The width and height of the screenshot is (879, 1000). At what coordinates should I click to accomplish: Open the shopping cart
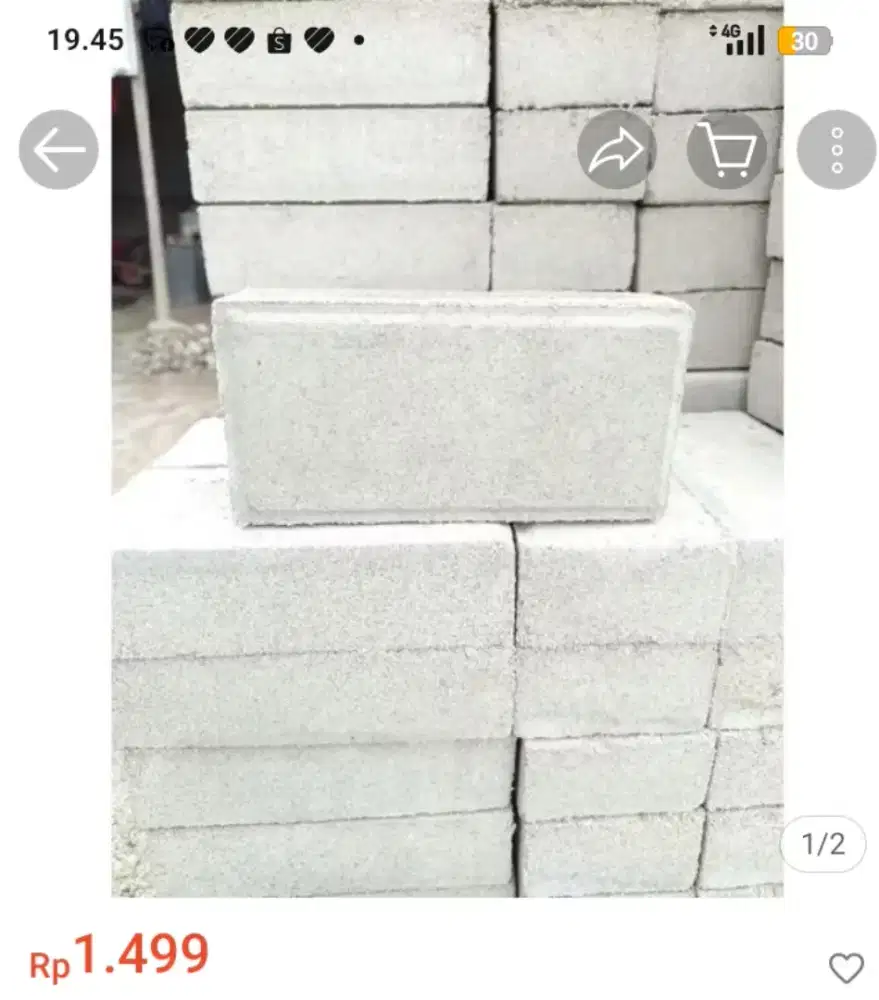pos(727,150)
